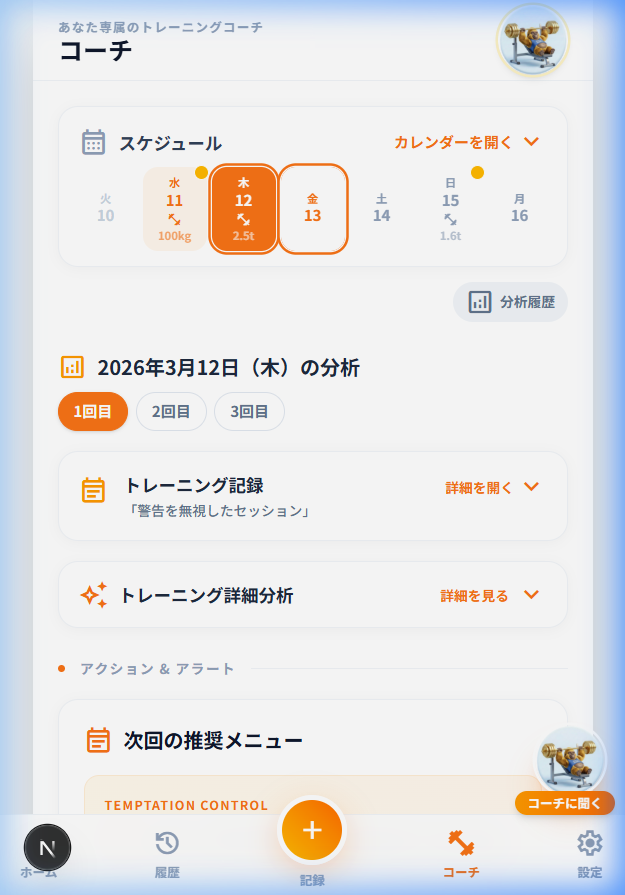Tap the コーチに聞く floating button

[565, 803]
